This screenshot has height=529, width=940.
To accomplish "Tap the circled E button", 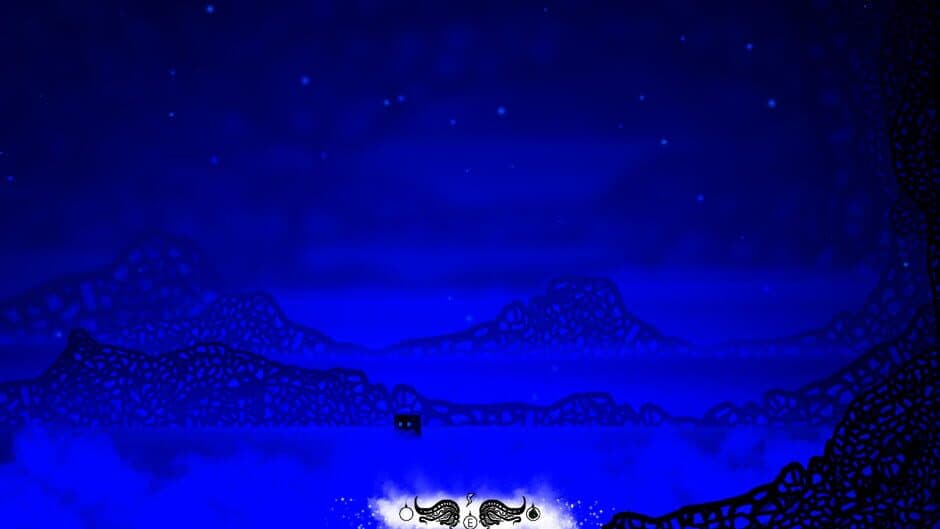I will (x=470, y=521).
